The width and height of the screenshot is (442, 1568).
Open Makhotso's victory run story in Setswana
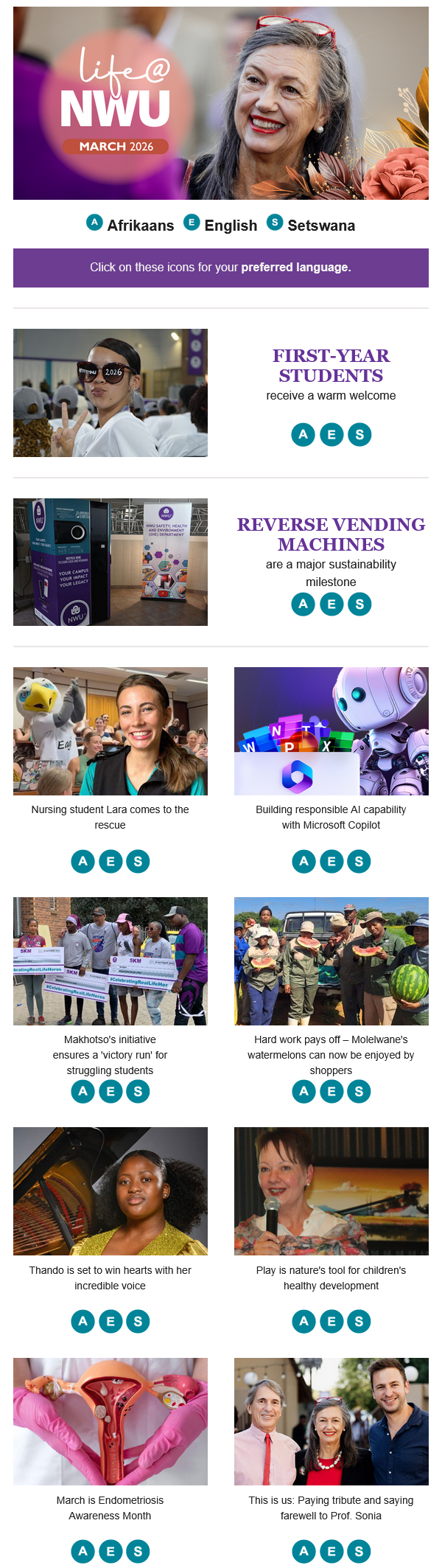tap(138, 1091)
